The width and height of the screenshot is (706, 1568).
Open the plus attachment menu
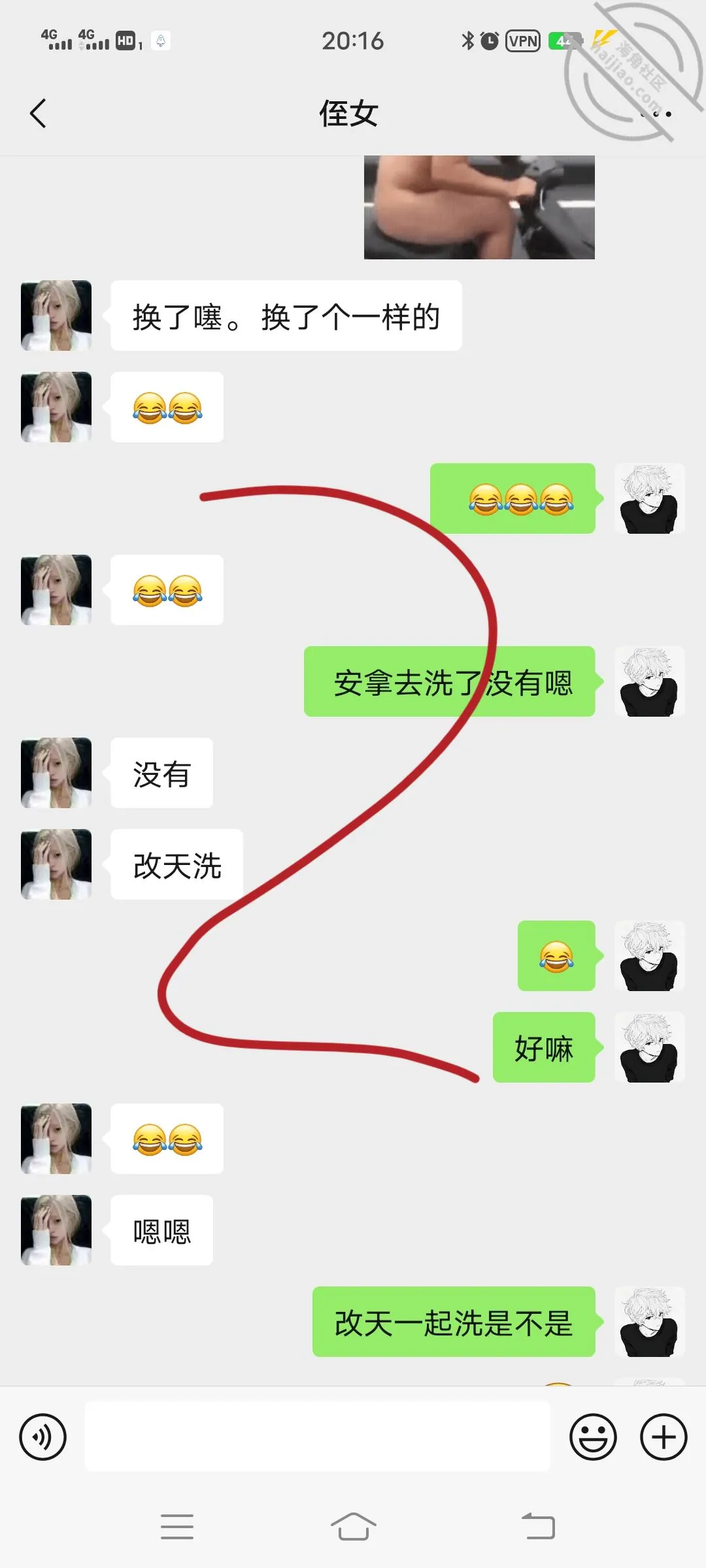click(664, 1437)
